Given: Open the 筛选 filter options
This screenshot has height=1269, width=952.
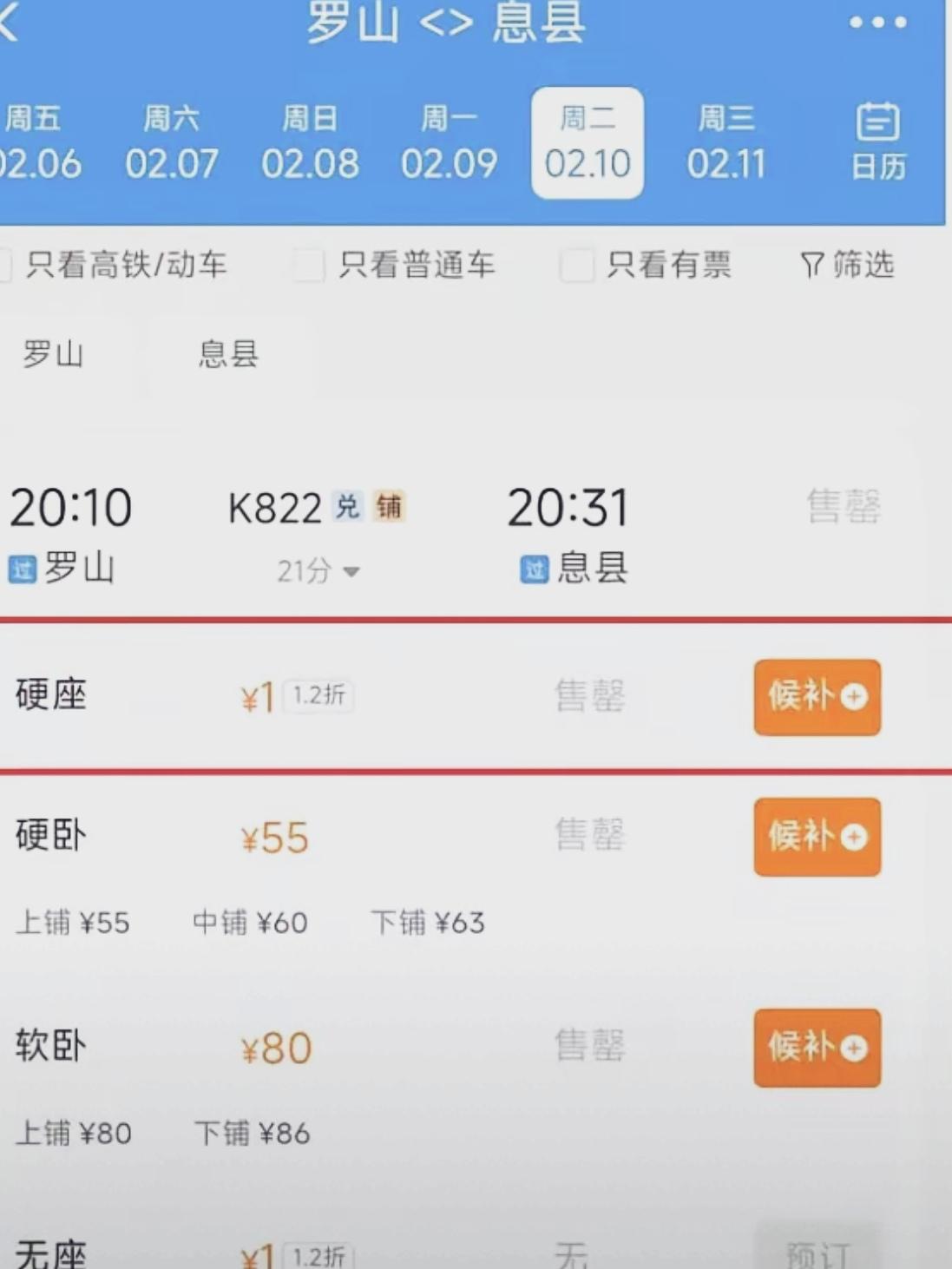Looking at the screenshot, I should tap(846, 266).
